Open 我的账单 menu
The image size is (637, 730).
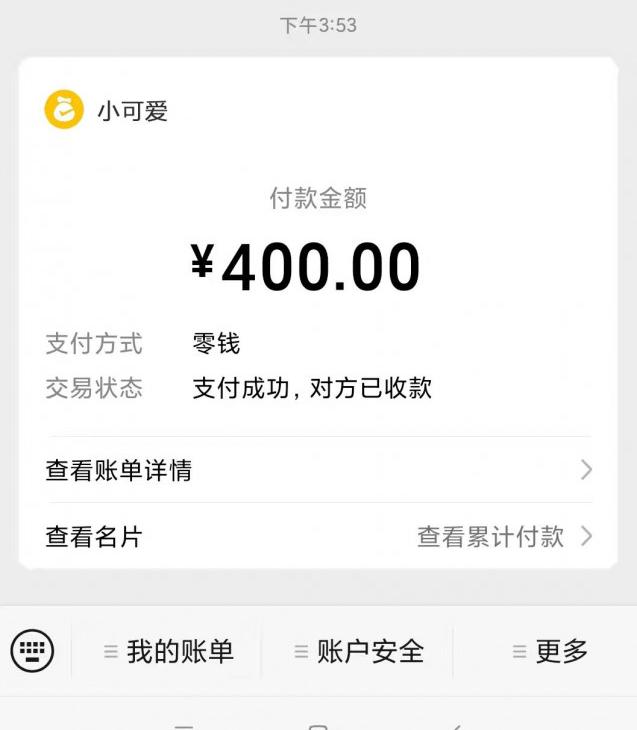[168, 652]
